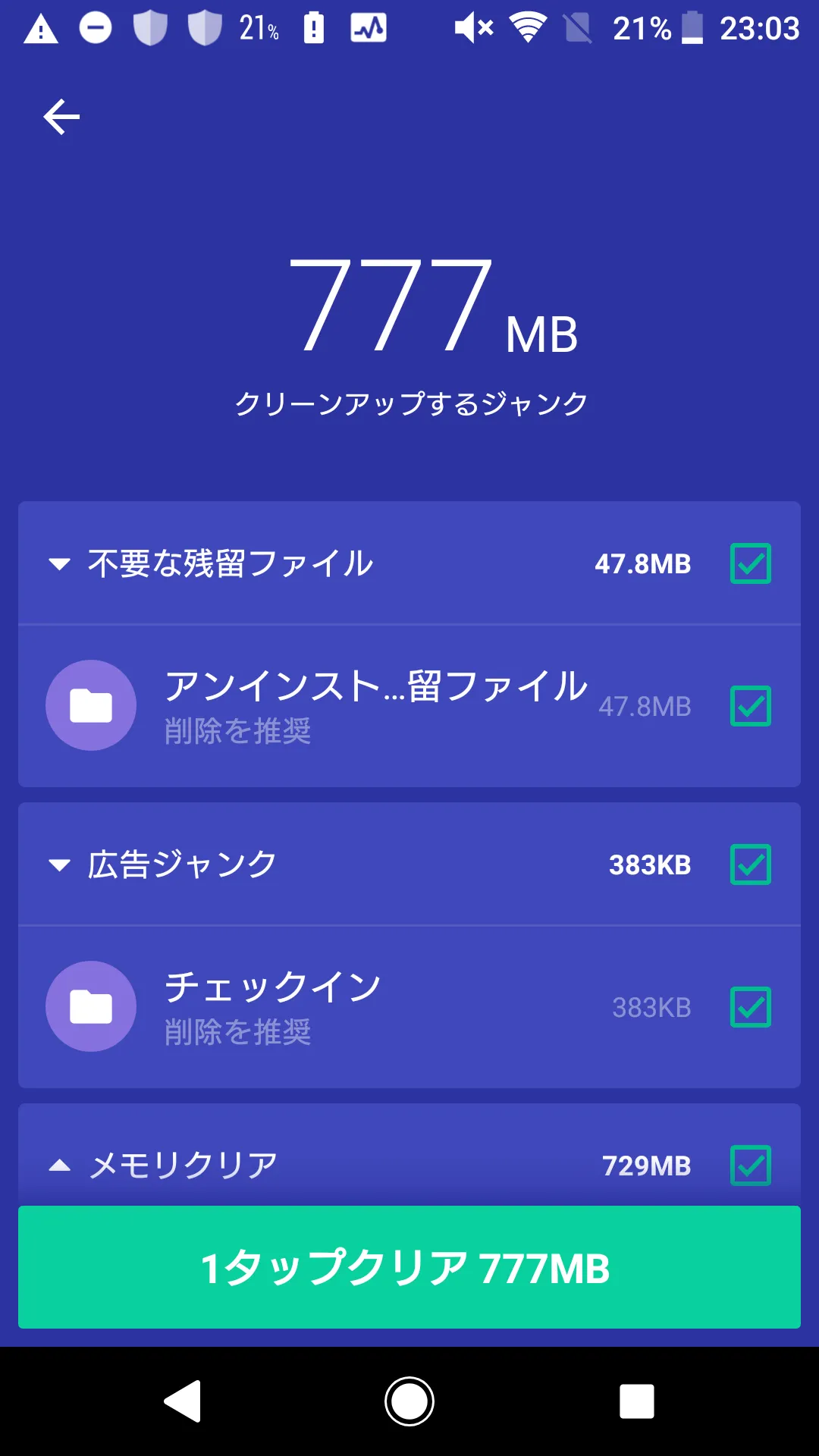Uncheck the 広告ジャンク 383KB checkbox
Viewport: 819px width, 1456px height.
[x=750, y=864]
